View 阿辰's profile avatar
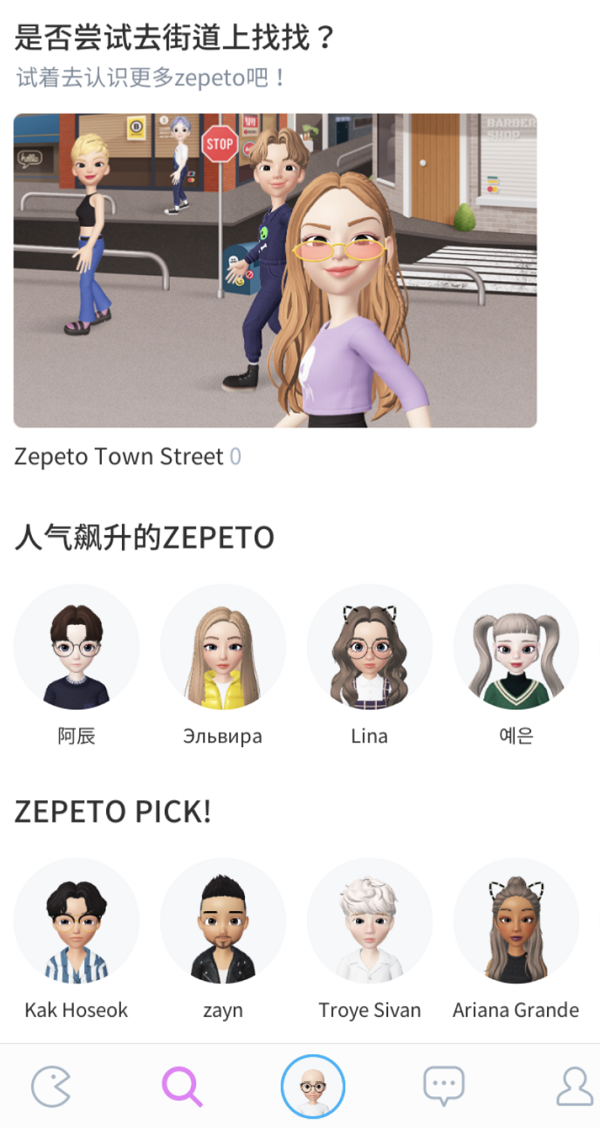The height and width of the screenshot is (1128, 600). (76, 647)
